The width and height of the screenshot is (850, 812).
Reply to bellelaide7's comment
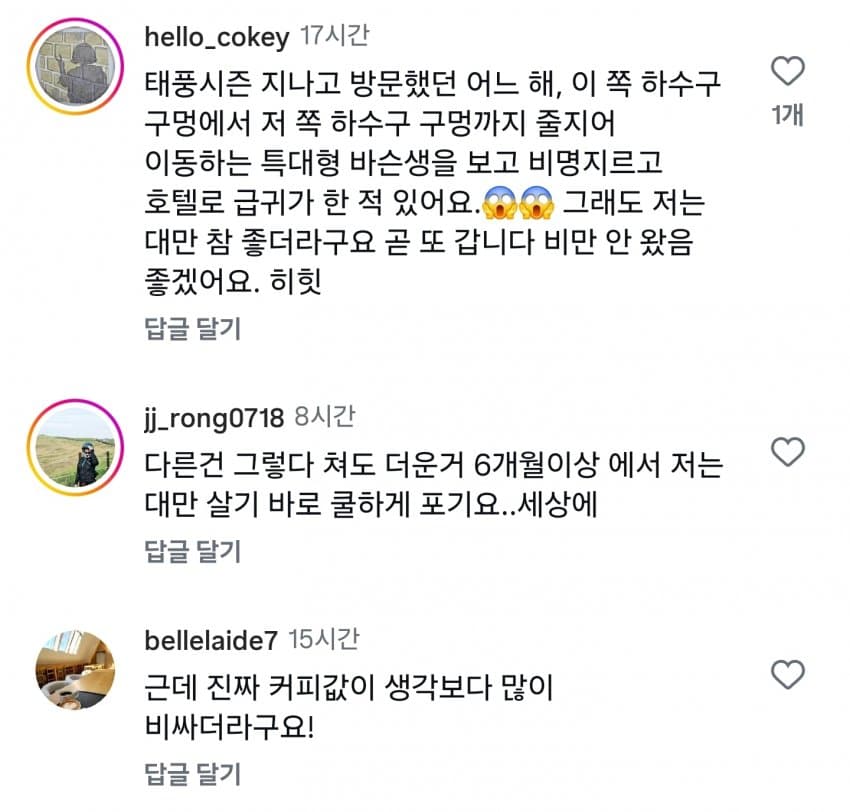coord(193,772)
